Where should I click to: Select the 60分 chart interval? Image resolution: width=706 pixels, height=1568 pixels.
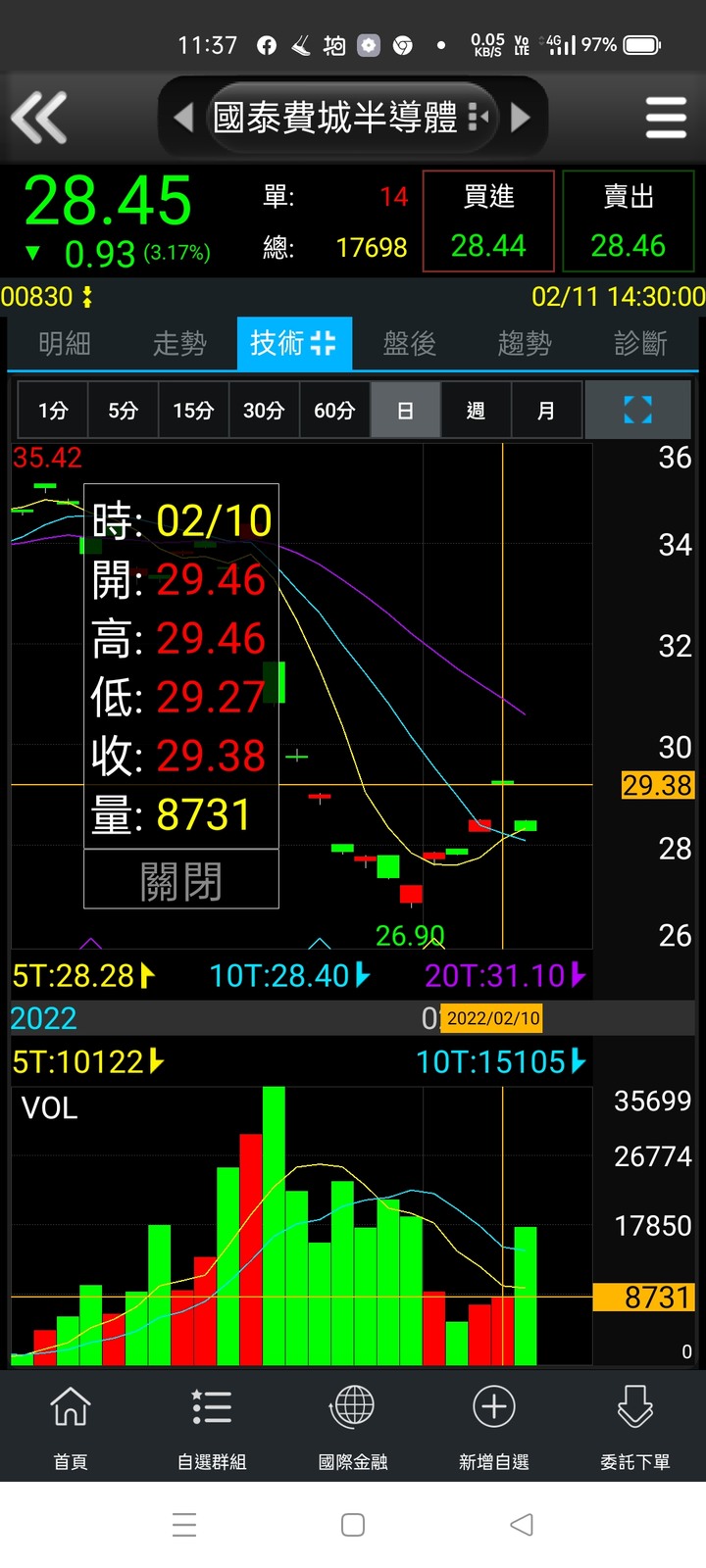tap(334, 411)
